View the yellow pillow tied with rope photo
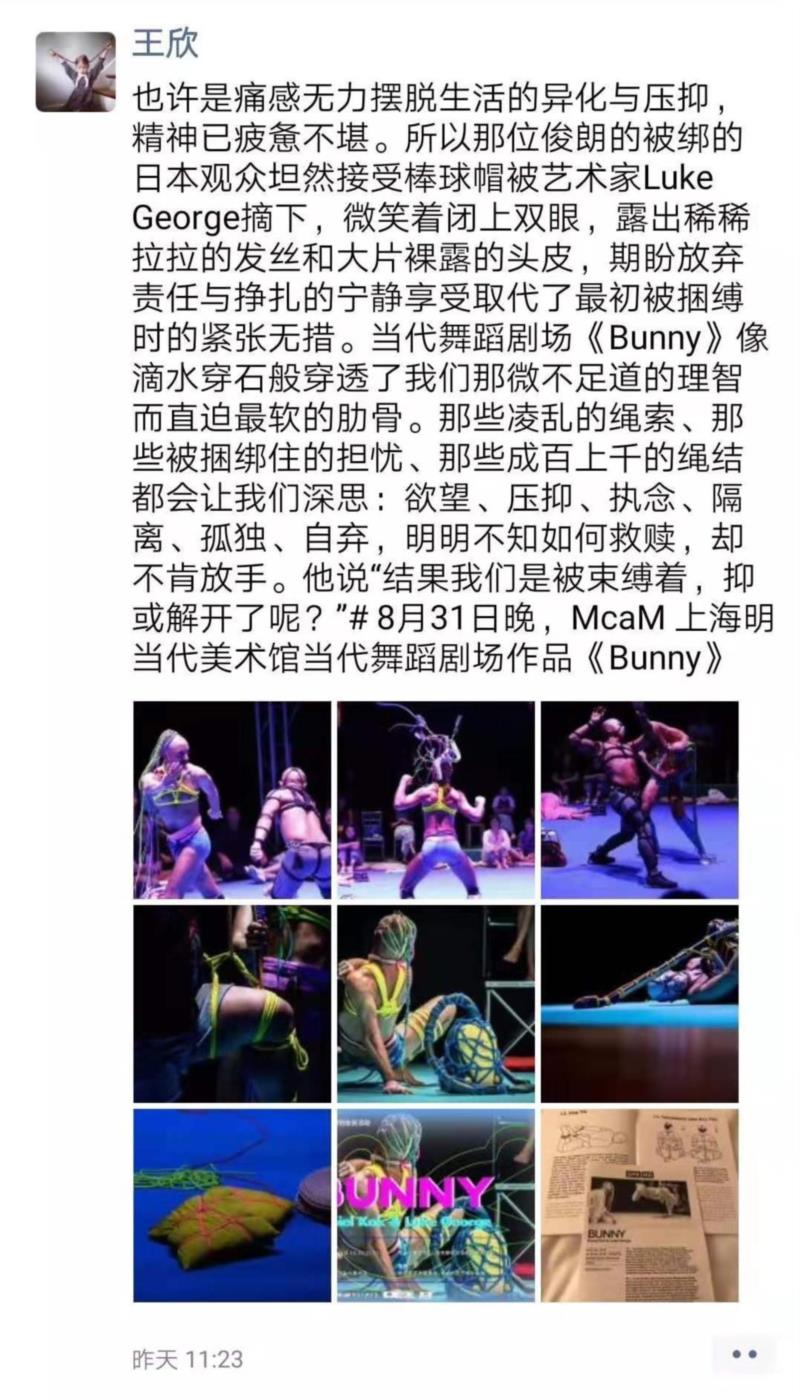This screenshot has width=800, height=1400. point(232,1205)
